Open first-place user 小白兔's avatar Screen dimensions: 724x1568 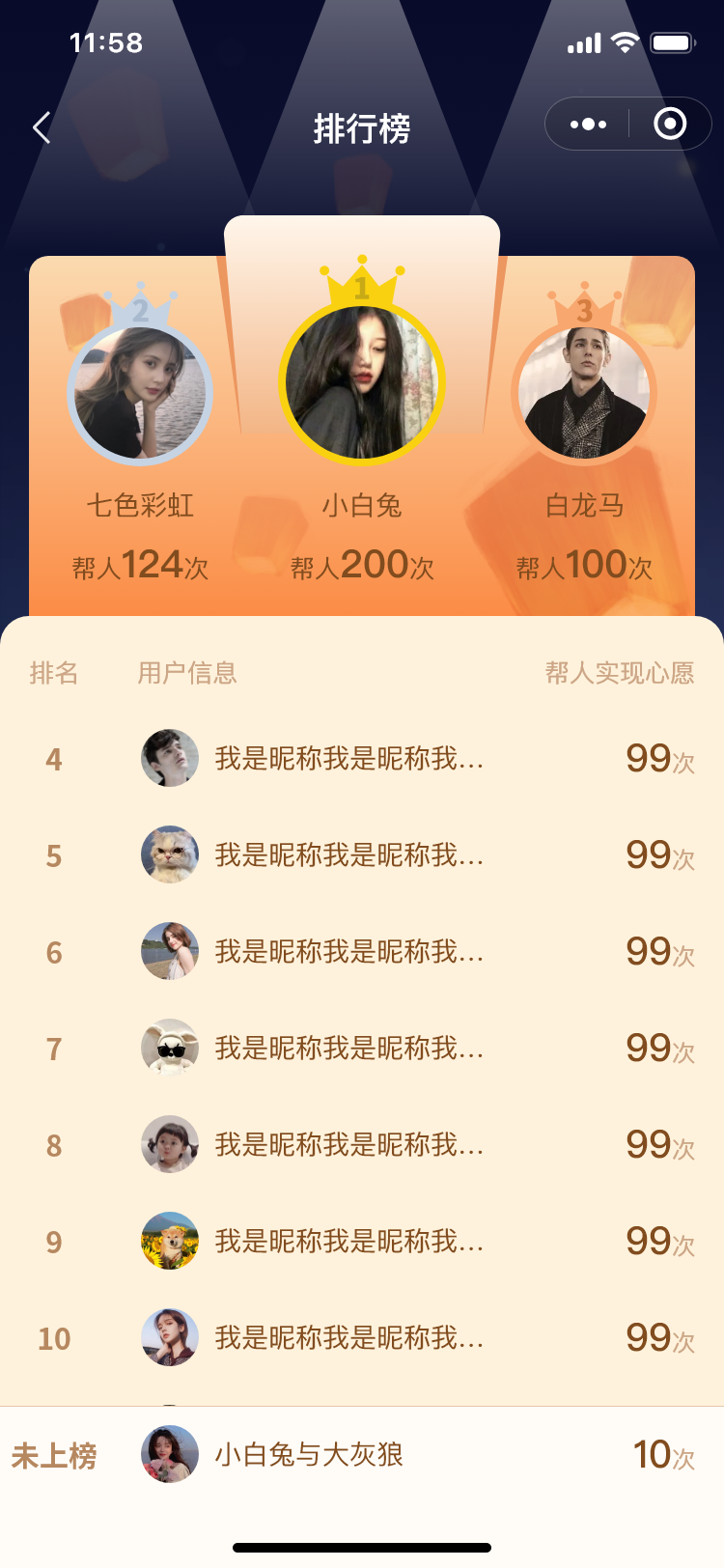point(362,383)
